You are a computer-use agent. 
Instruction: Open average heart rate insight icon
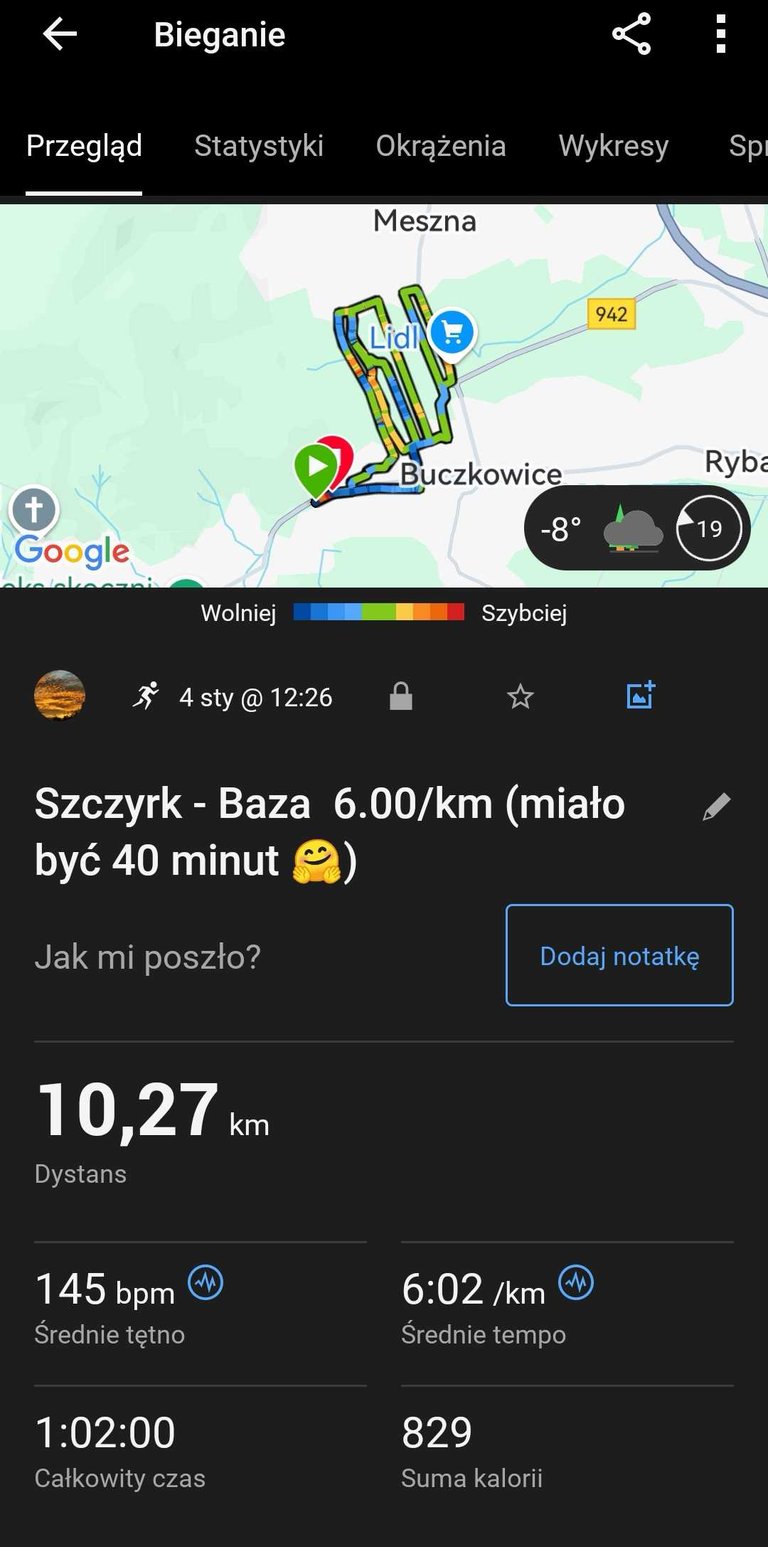(x=206, y=1281)
